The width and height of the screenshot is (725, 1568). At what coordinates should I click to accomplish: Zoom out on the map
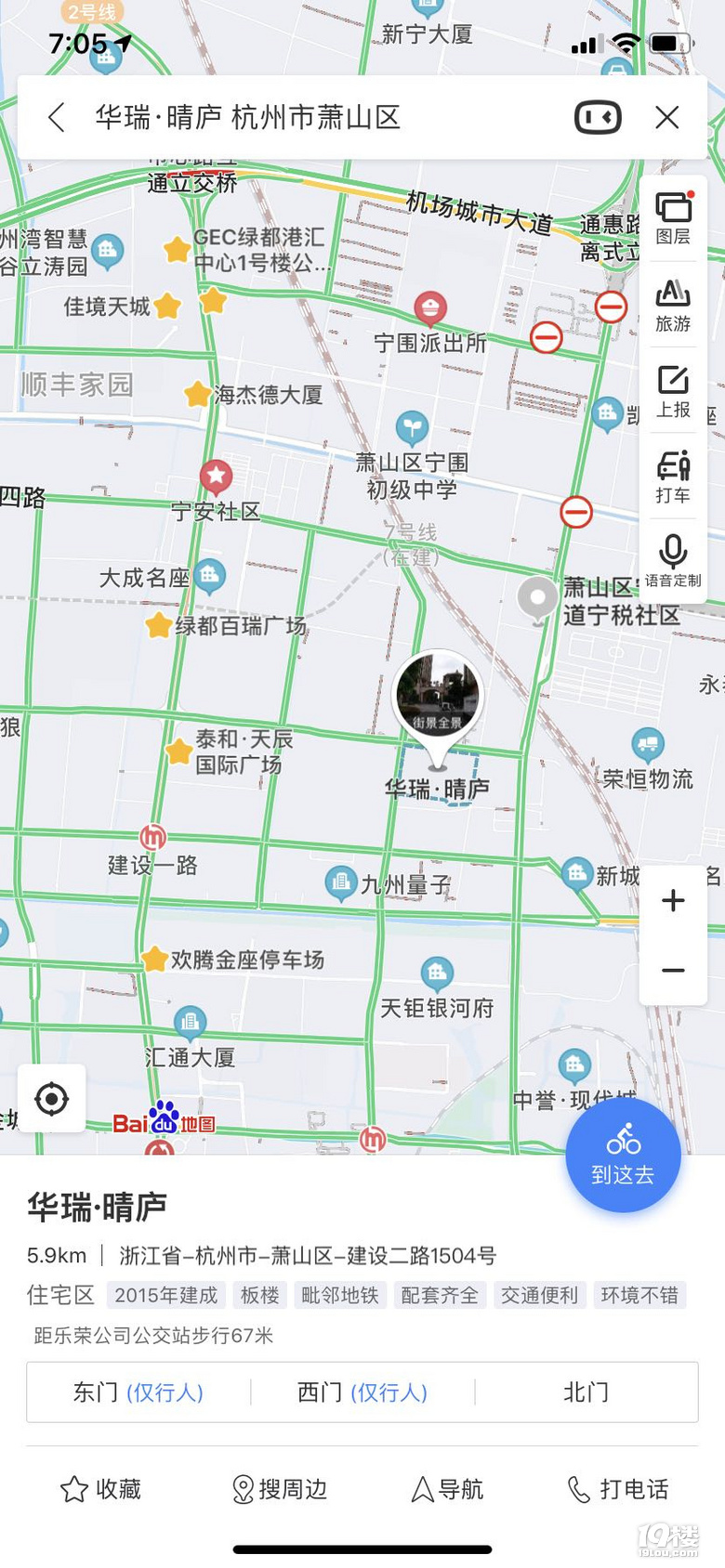[673, 971]
